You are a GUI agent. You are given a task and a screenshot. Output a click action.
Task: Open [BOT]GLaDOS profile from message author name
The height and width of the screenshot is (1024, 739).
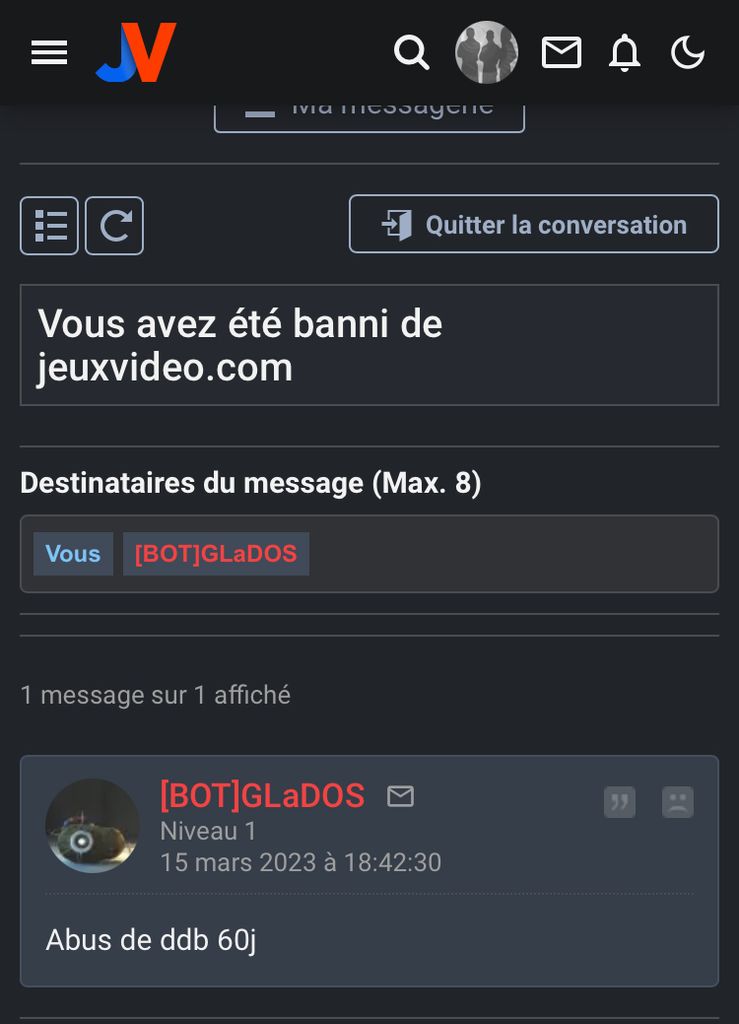[262, 796]
